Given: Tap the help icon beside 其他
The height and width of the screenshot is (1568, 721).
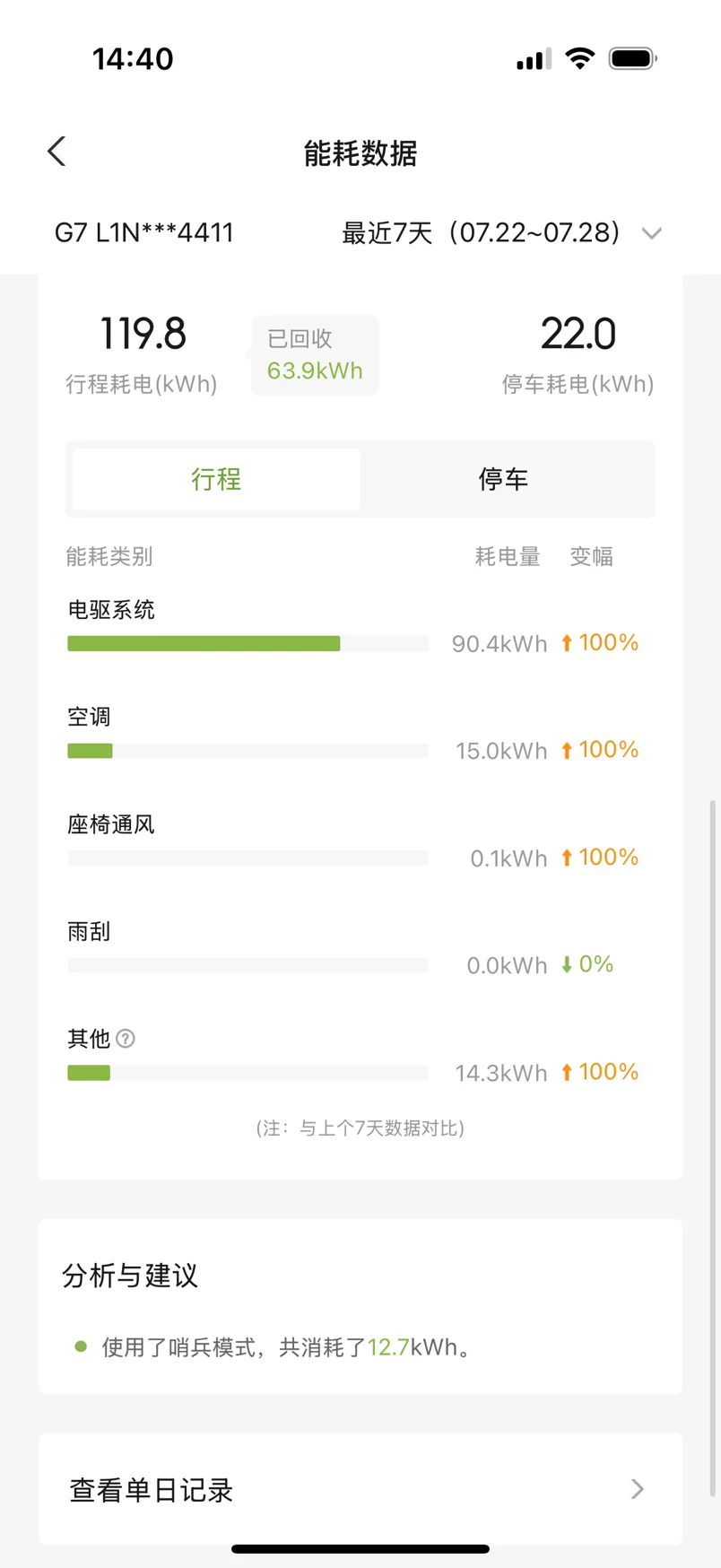Looking at the screenshot, I should [126, 1039].
